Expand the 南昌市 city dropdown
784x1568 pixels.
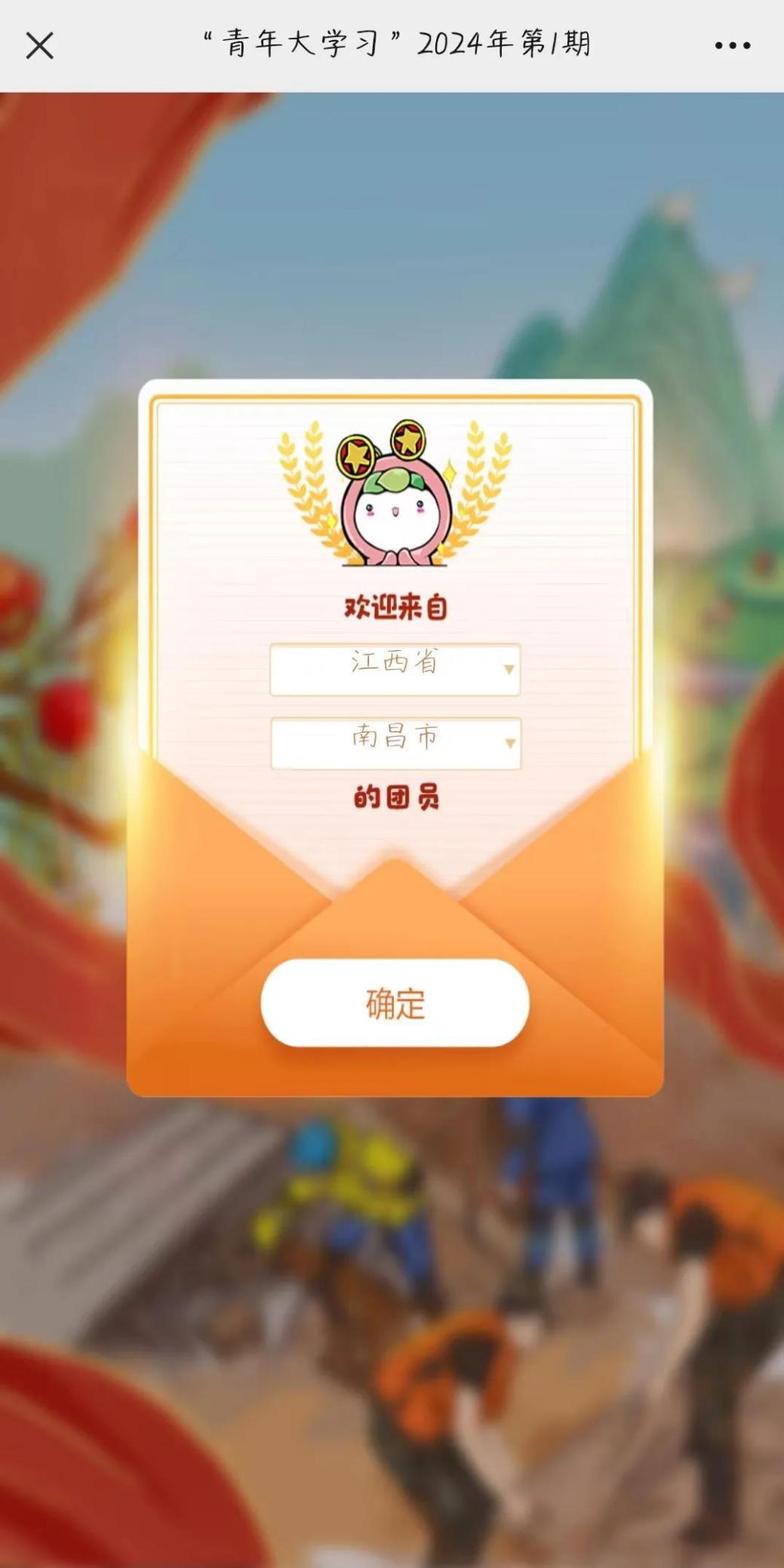point(395,743)
